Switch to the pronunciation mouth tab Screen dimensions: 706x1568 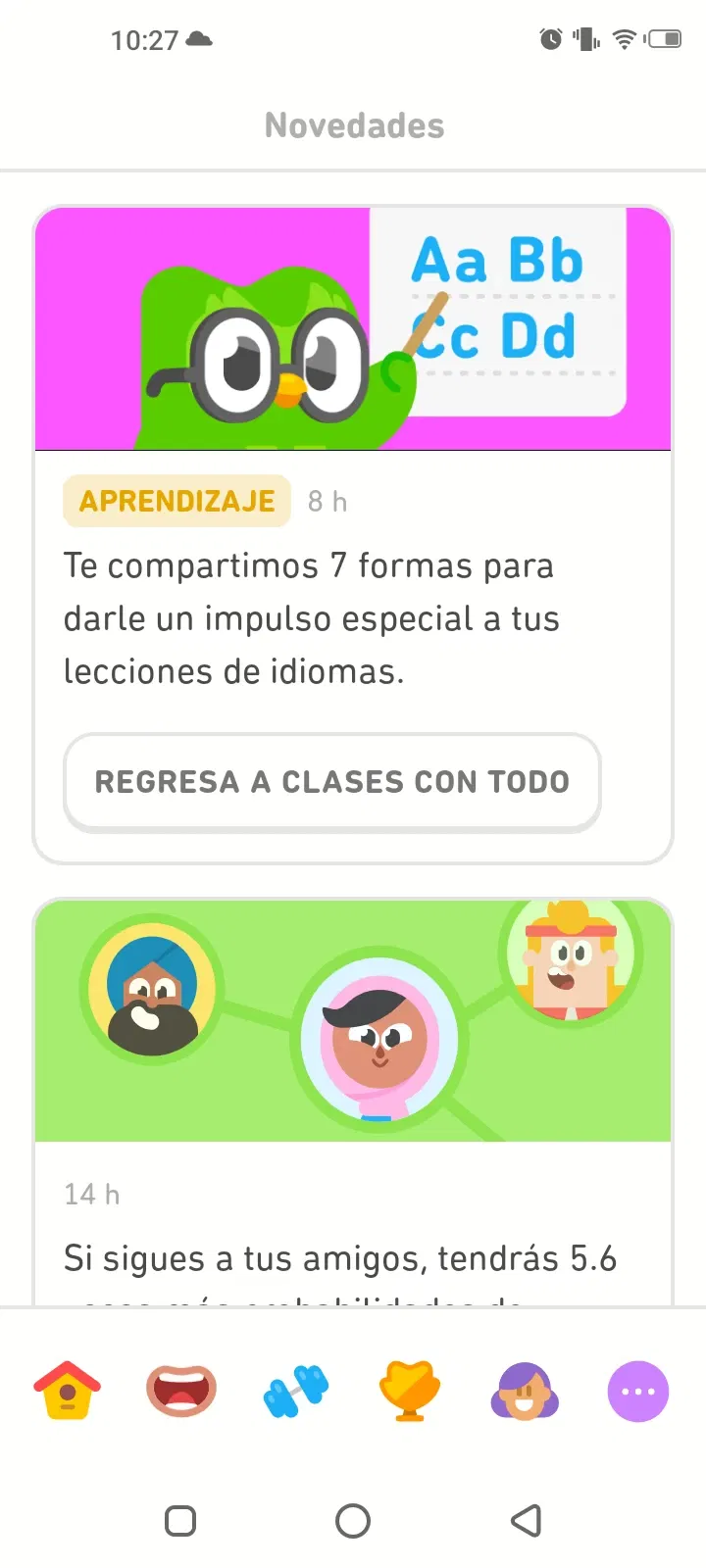[181, 1390]
